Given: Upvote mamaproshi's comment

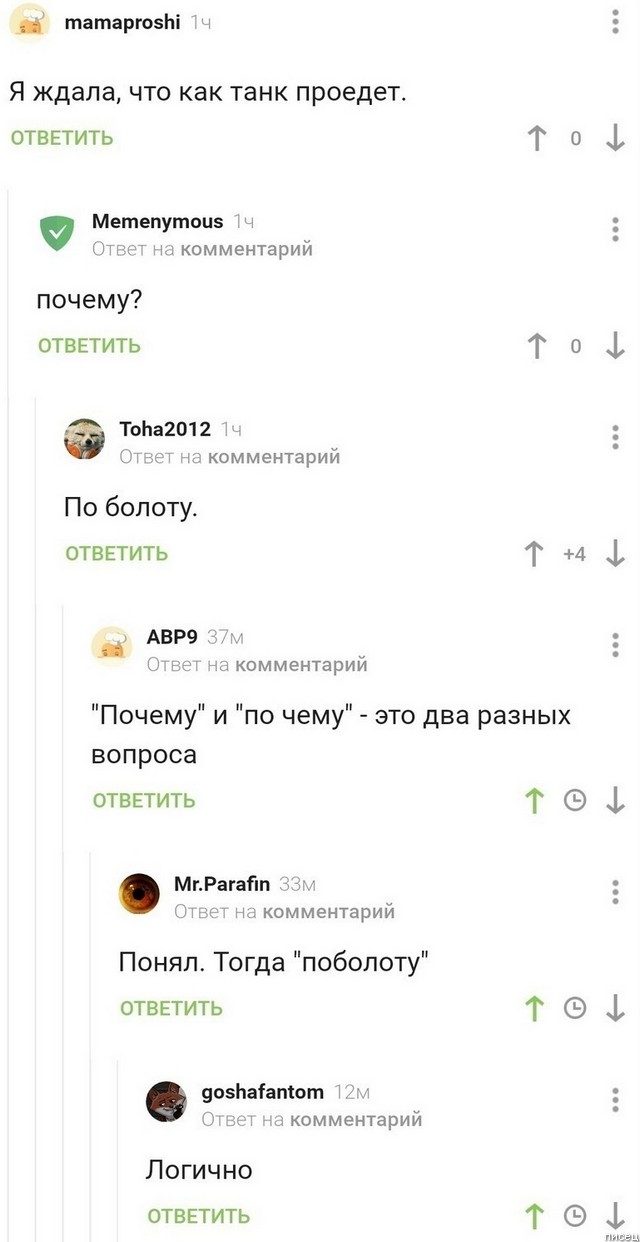Looking at the screenshot, I should 537,138.
